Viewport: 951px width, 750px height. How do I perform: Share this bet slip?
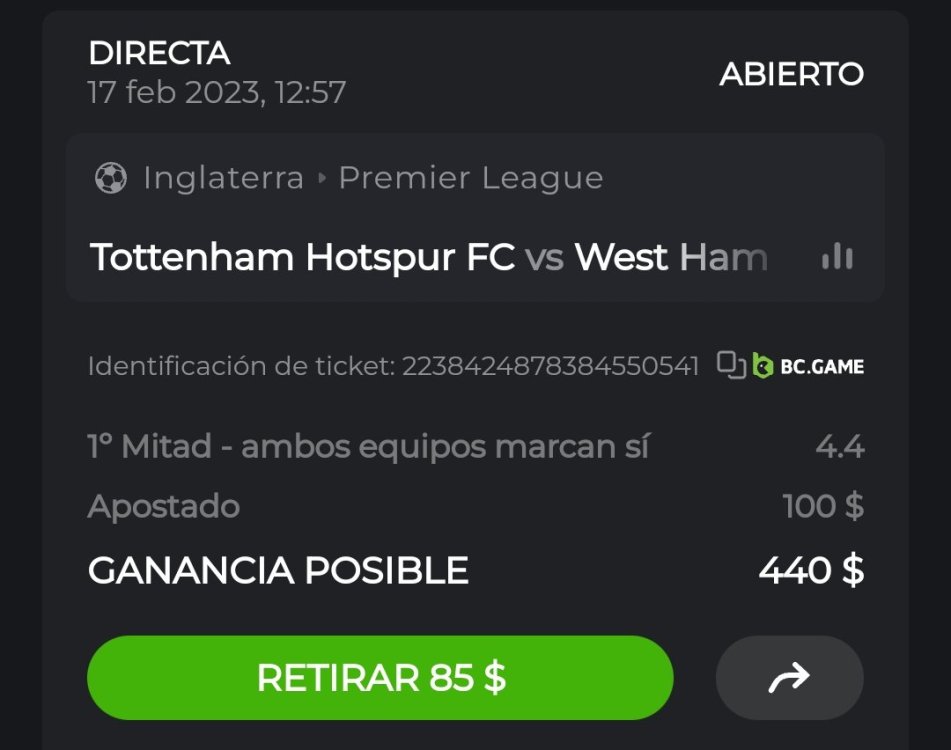[789, 679]
